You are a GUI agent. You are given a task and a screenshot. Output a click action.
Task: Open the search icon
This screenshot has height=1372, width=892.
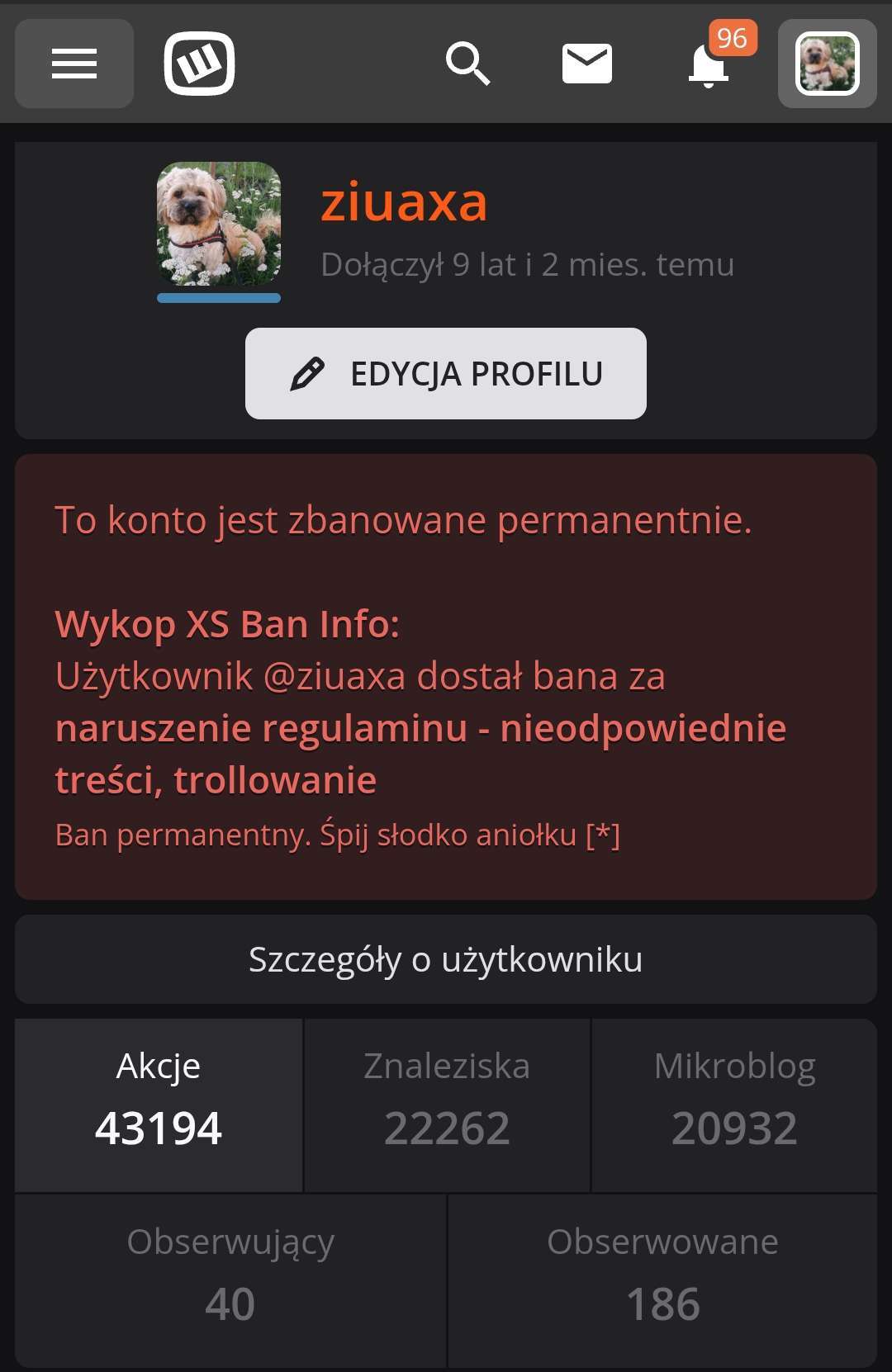[467, 64]
